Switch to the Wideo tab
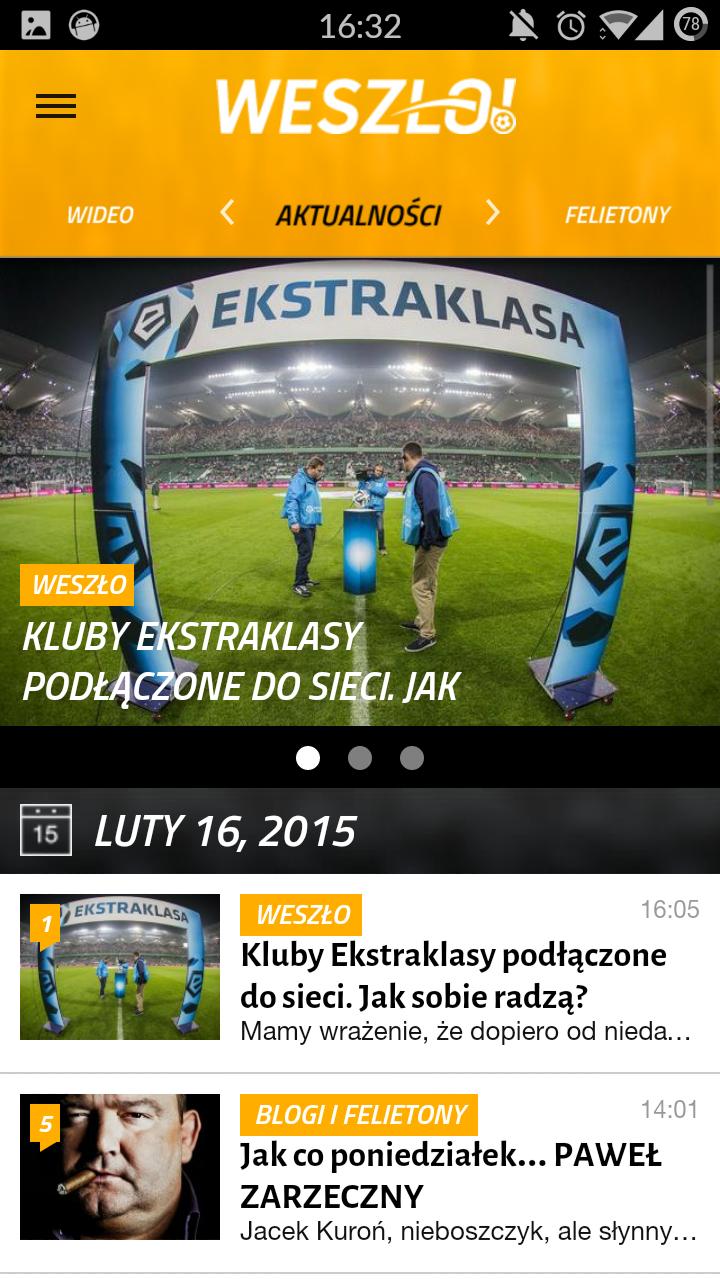Image resolution: width=720 pixels, height=1280 pixels. 100,215
